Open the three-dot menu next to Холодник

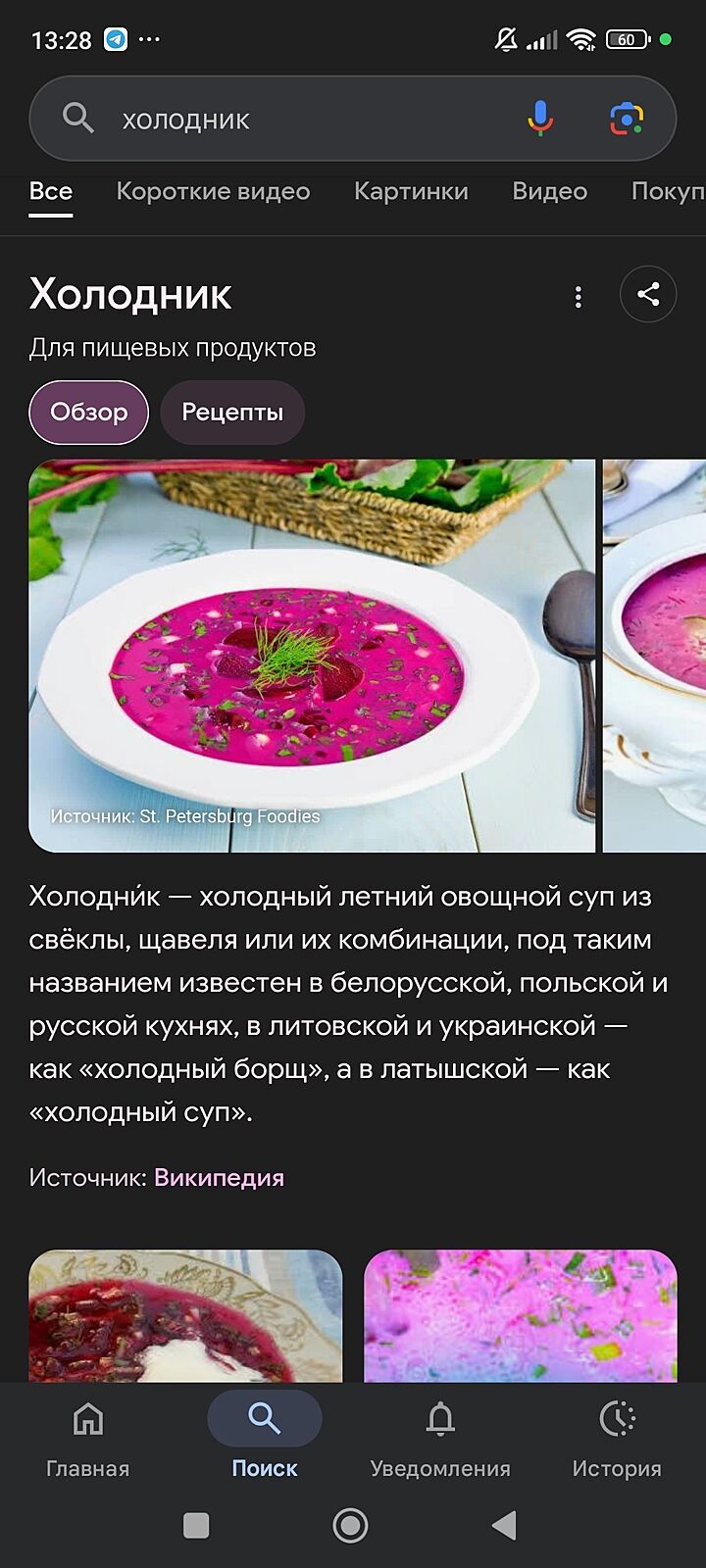pos(579,296)
